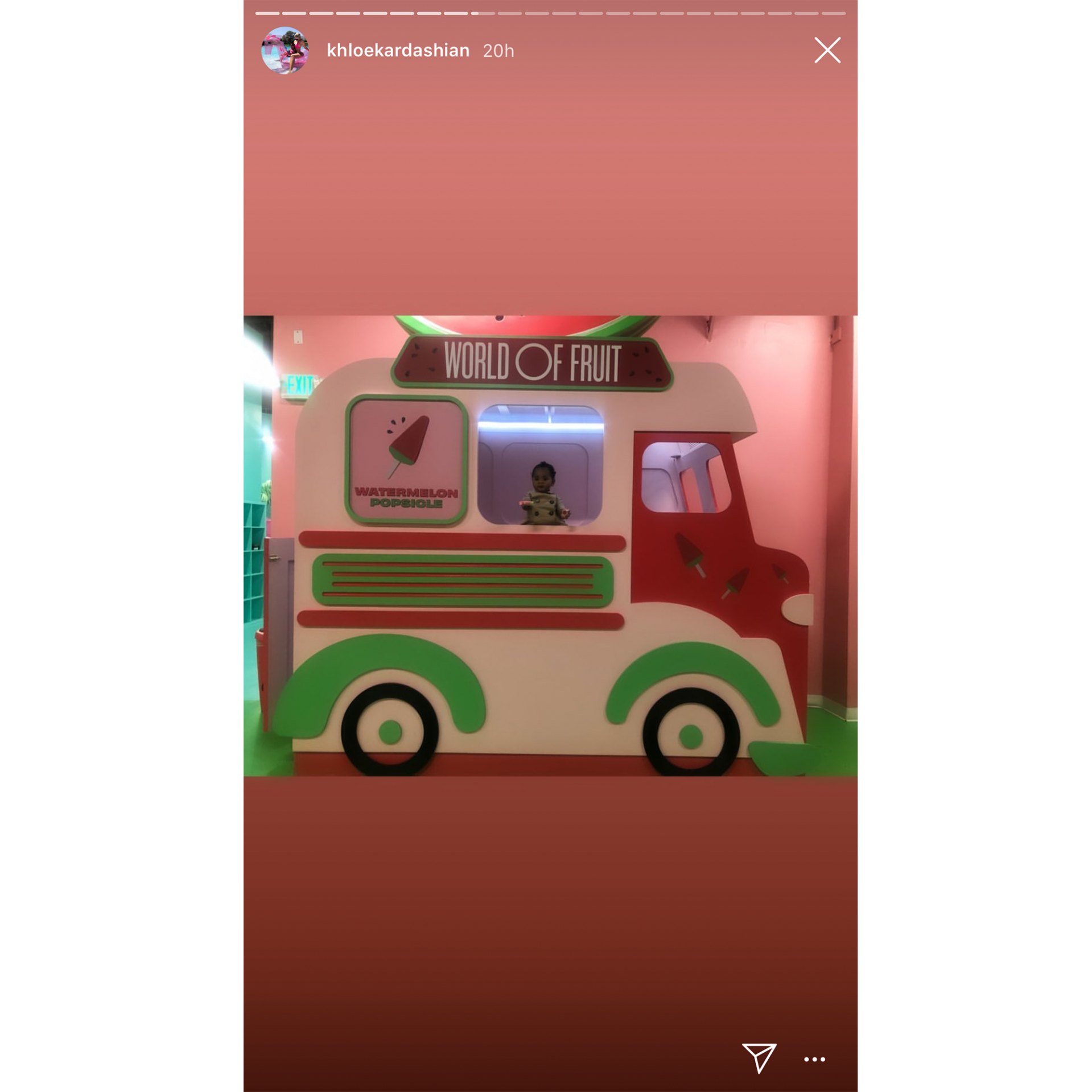Open the three-dot more options menu

[x=814, y=1059]
